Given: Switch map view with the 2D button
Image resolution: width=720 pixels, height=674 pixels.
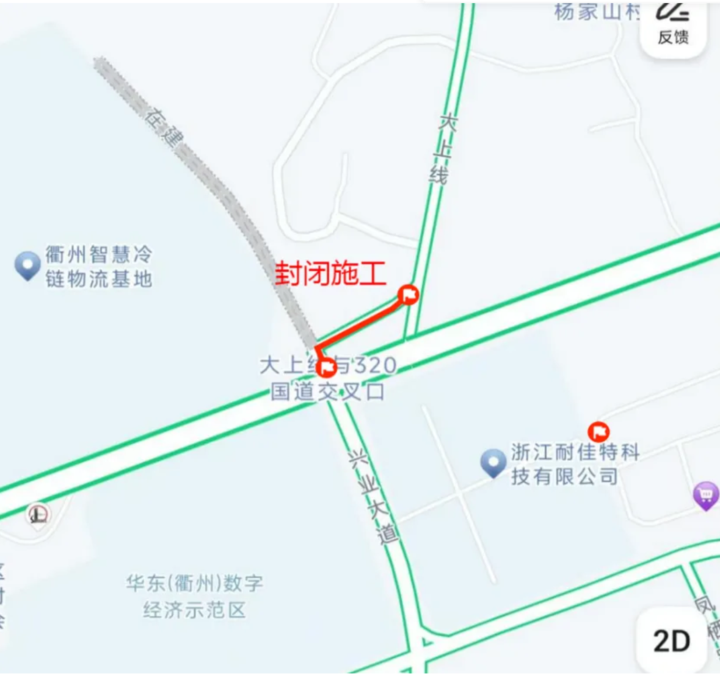Looking at the screenshot, I should point(672,640).
